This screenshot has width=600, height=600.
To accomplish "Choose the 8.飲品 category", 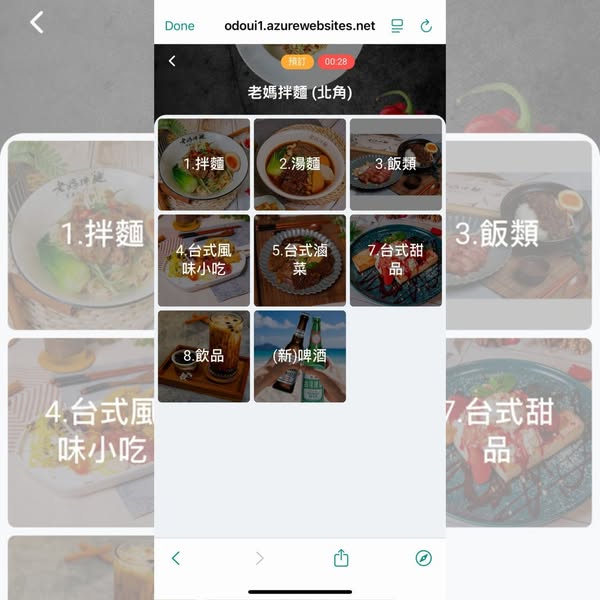I will (x=204, y=356).
